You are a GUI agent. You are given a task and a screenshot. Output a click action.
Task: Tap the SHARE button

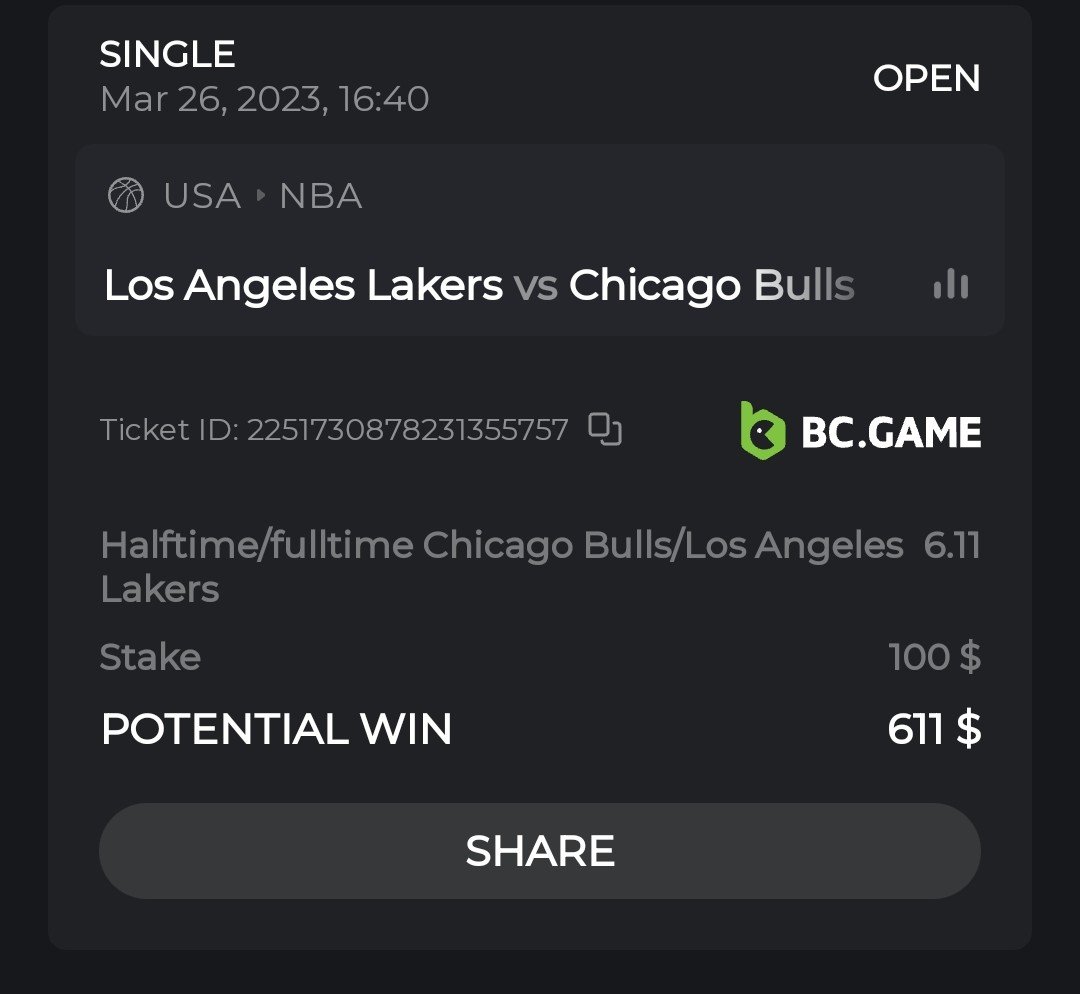540,851
